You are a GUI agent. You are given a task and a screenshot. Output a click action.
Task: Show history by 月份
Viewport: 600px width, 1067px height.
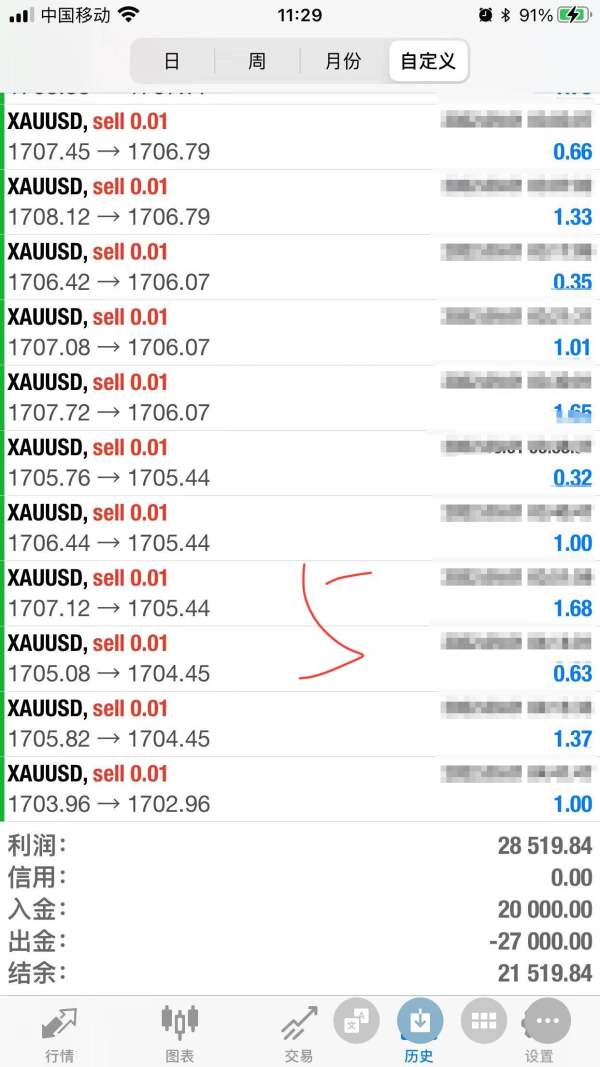(343, 61)
